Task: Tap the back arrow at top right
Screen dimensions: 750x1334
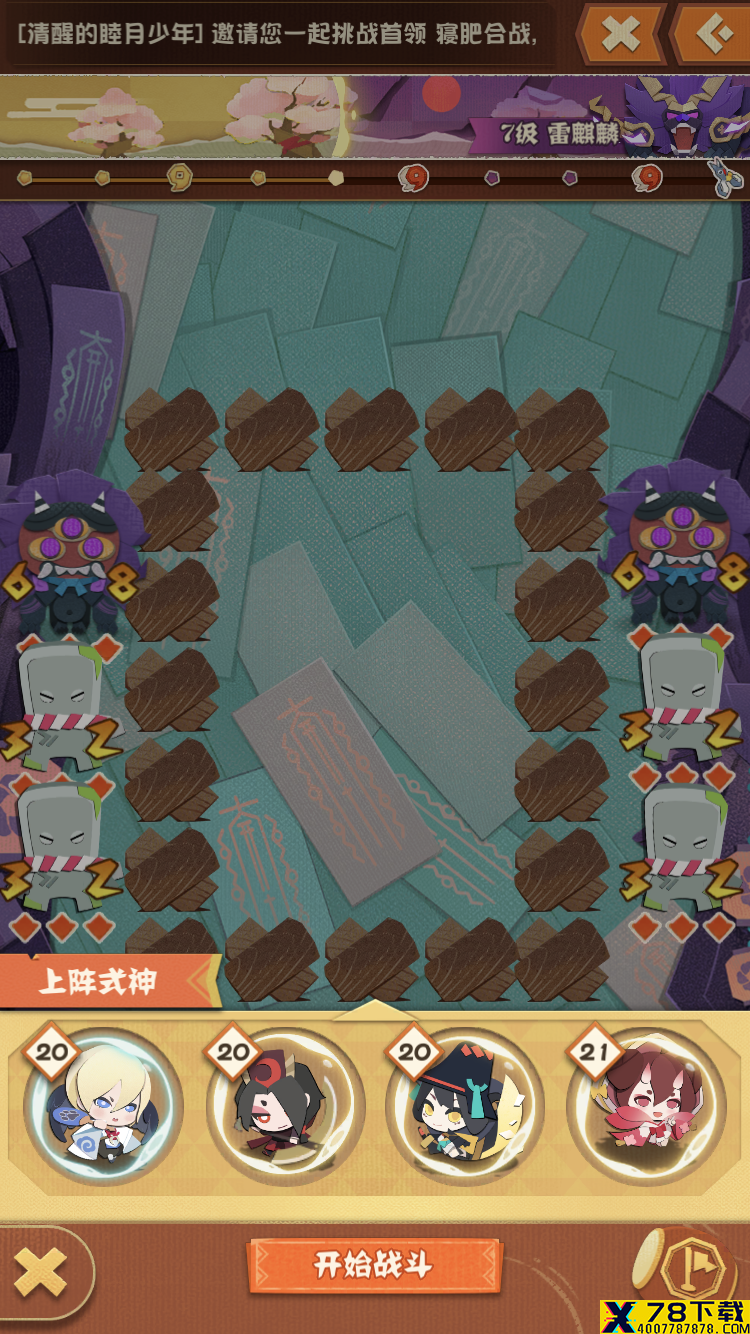Action: click(x=710, y=35)
